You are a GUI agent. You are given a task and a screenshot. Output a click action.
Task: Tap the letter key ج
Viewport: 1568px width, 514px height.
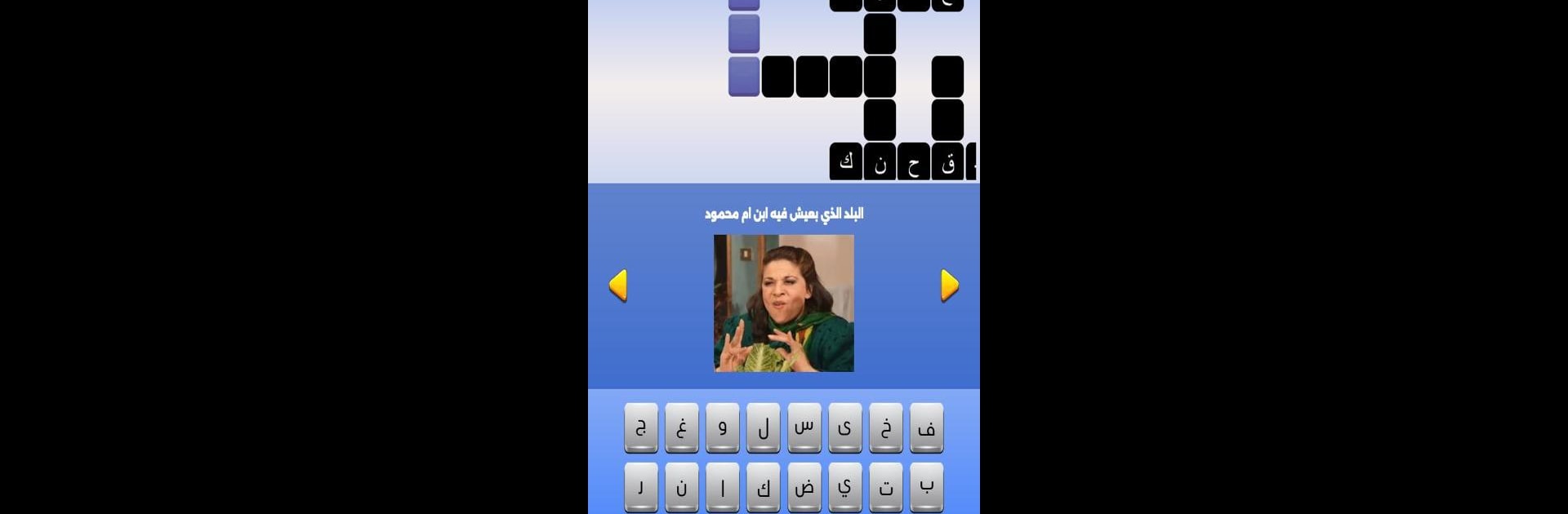pyautogui.click(x=641, y=428)
